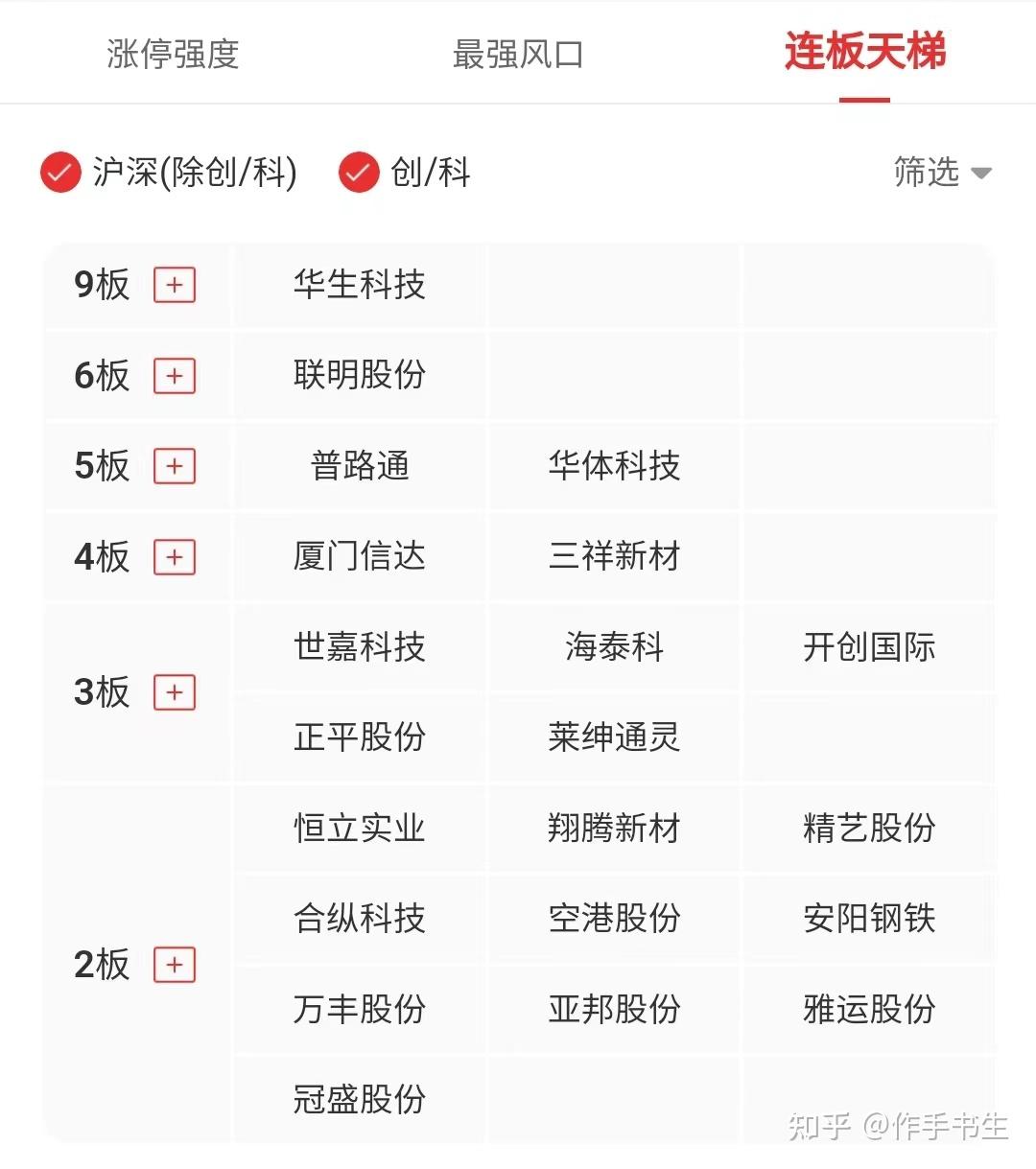The width and height of the screenshot is (1036, 1169).
Task: Open the 安阳钢铁 stock entry
Action: coord(869,919)
